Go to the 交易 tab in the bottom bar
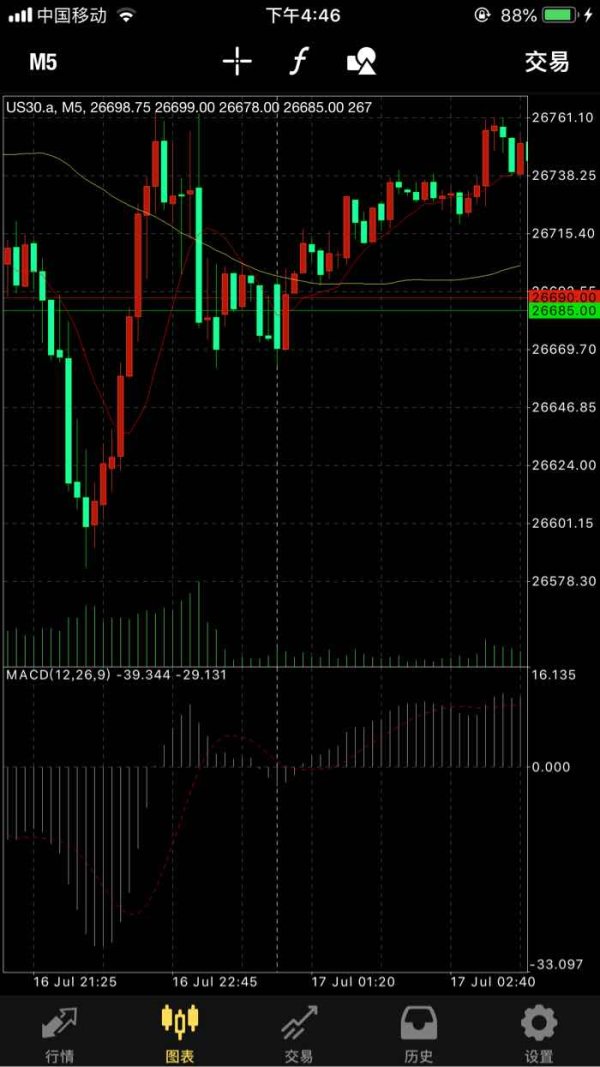Image resolution: width=600 pixels, height=1067 pixels. (299, 1034)
